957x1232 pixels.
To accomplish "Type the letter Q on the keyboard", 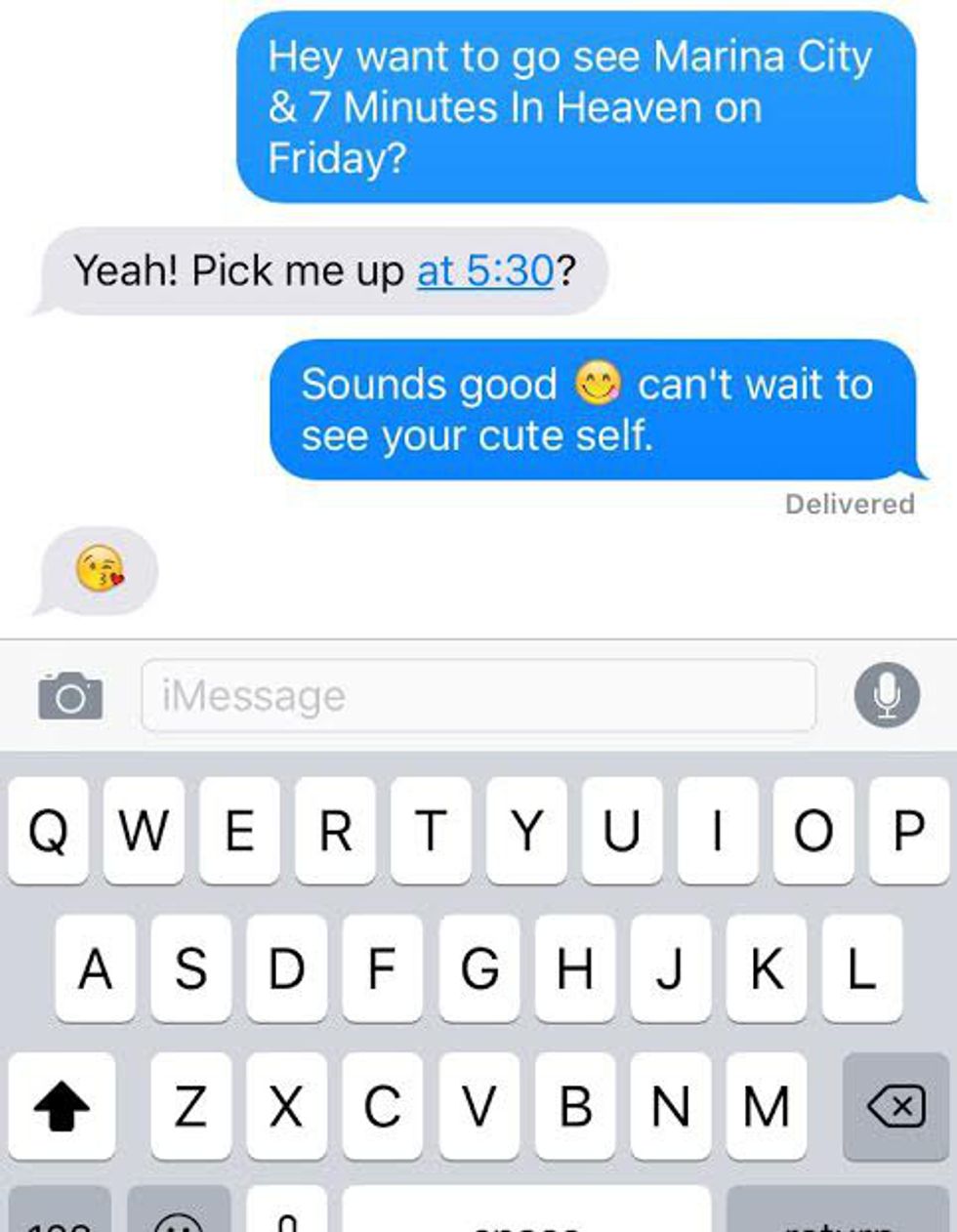I will click(x=48, y=831).
